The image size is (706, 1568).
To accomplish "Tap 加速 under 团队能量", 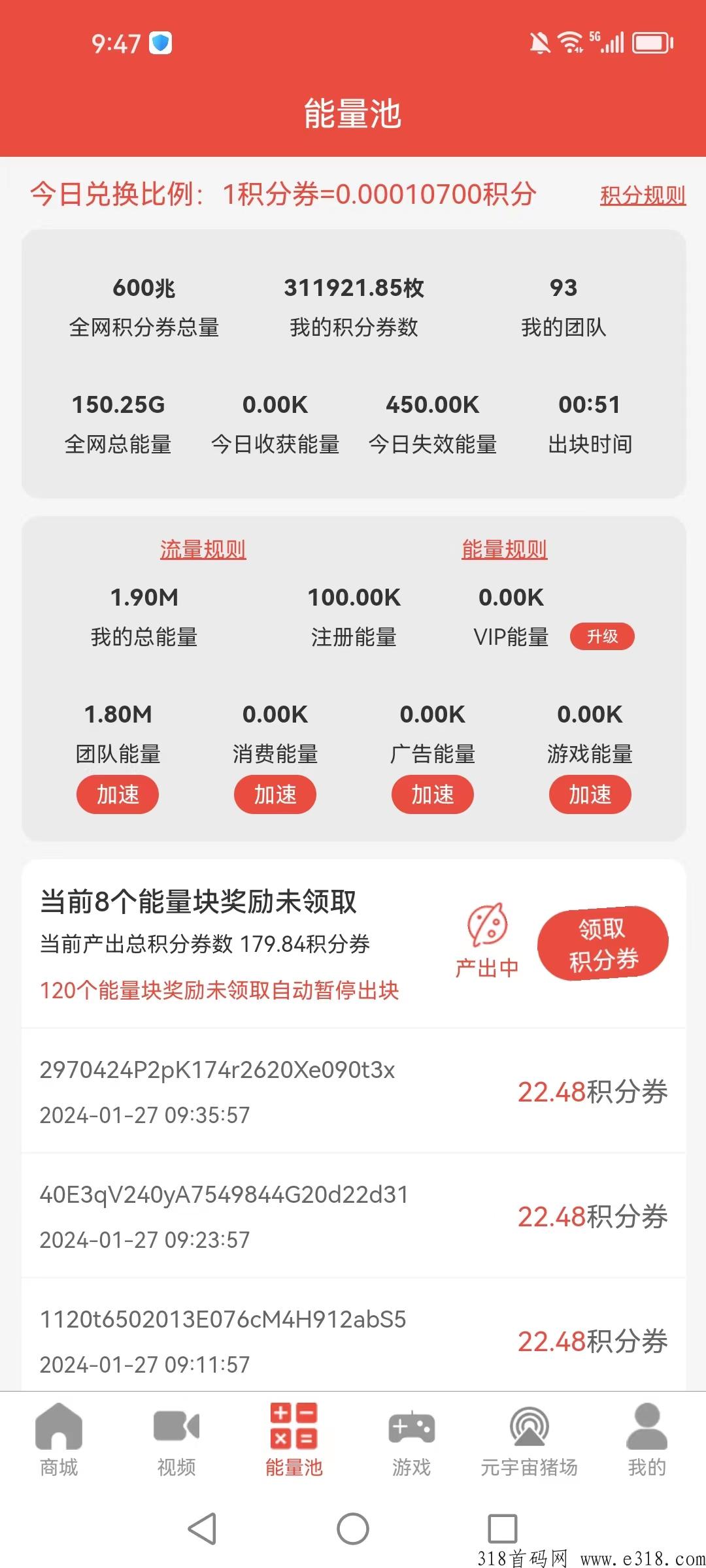I will click(118, 794).
